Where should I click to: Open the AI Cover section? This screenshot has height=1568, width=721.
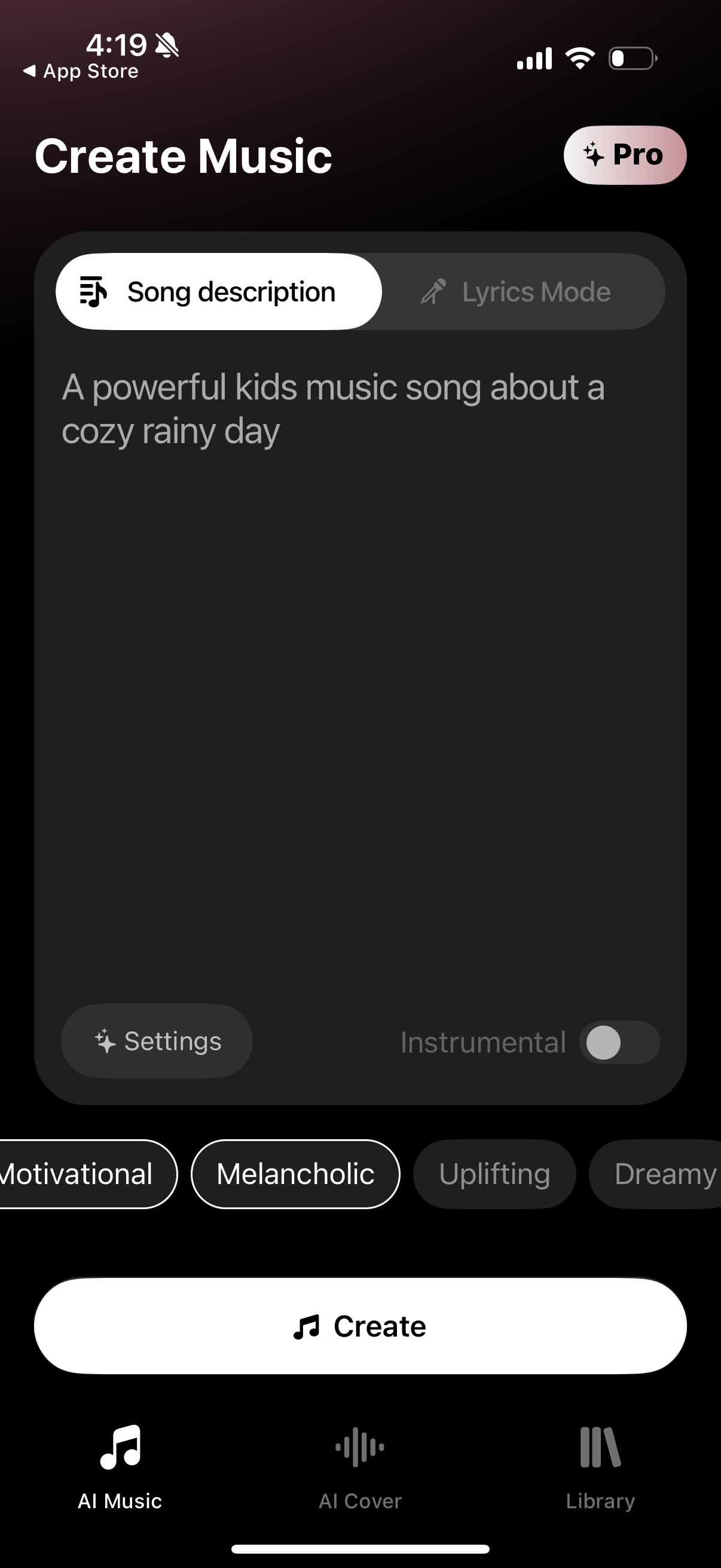(360, 1461)
